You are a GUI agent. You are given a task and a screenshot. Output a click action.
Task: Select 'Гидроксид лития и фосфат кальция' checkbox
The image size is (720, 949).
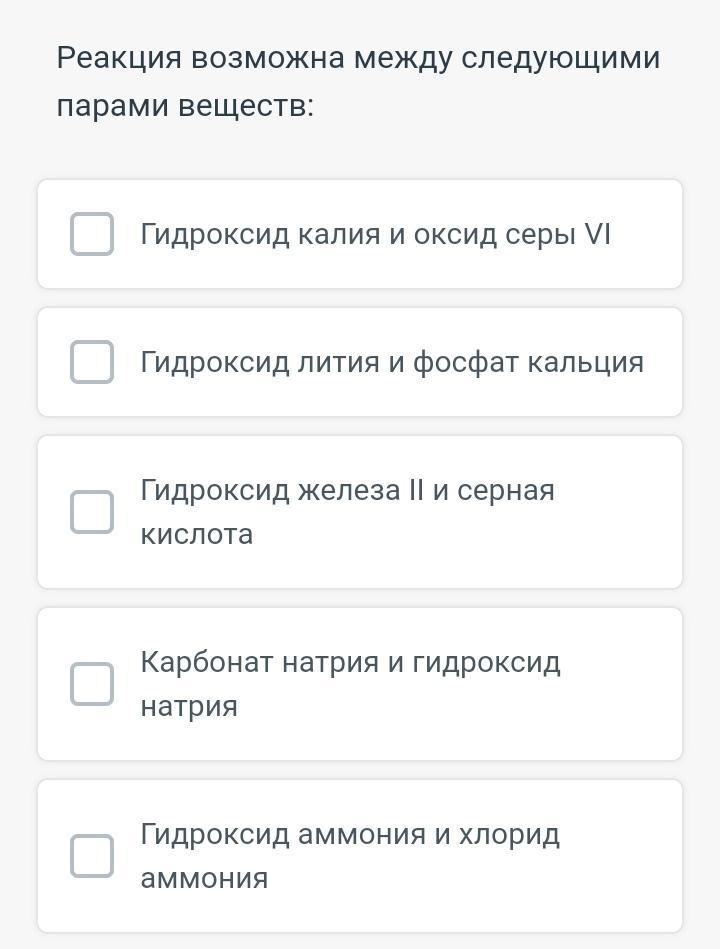point(92,362)
